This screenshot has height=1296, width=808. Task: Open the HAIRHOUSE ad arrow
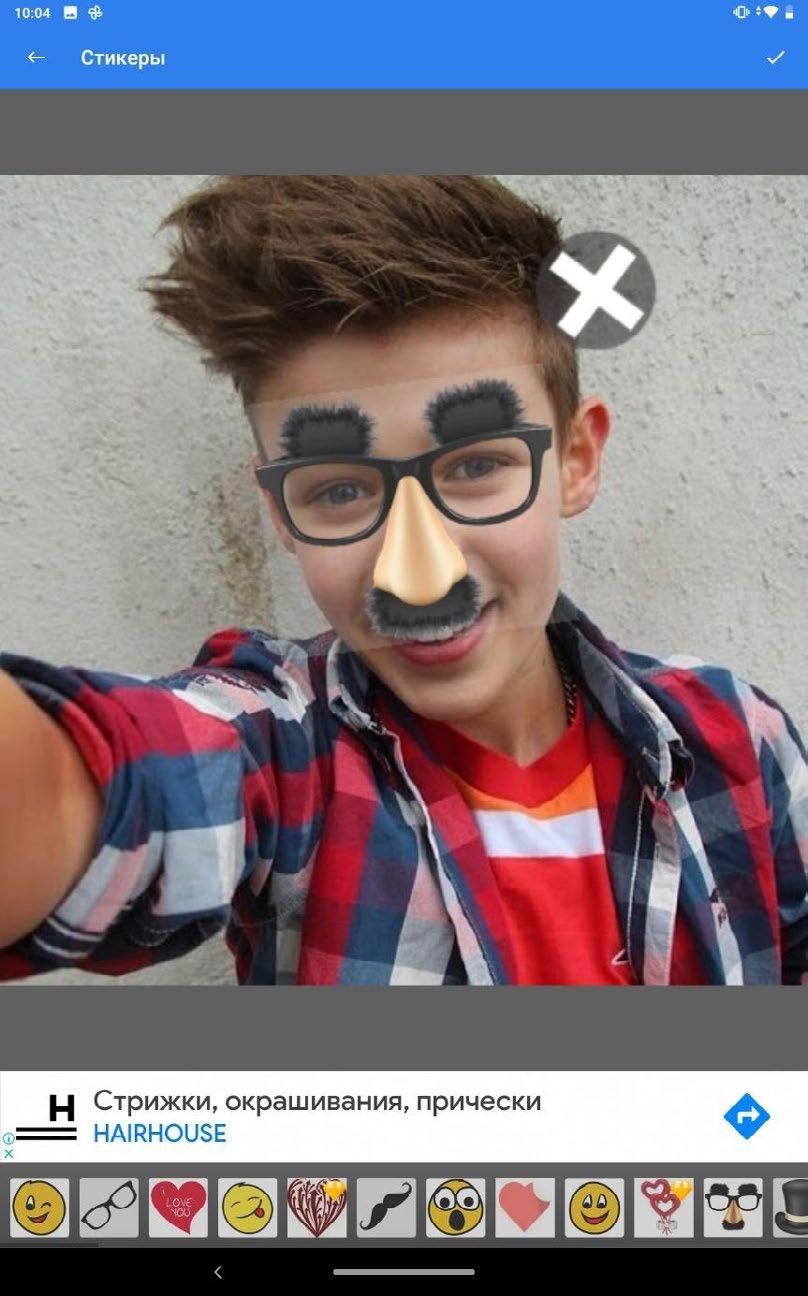(747, 1116)
